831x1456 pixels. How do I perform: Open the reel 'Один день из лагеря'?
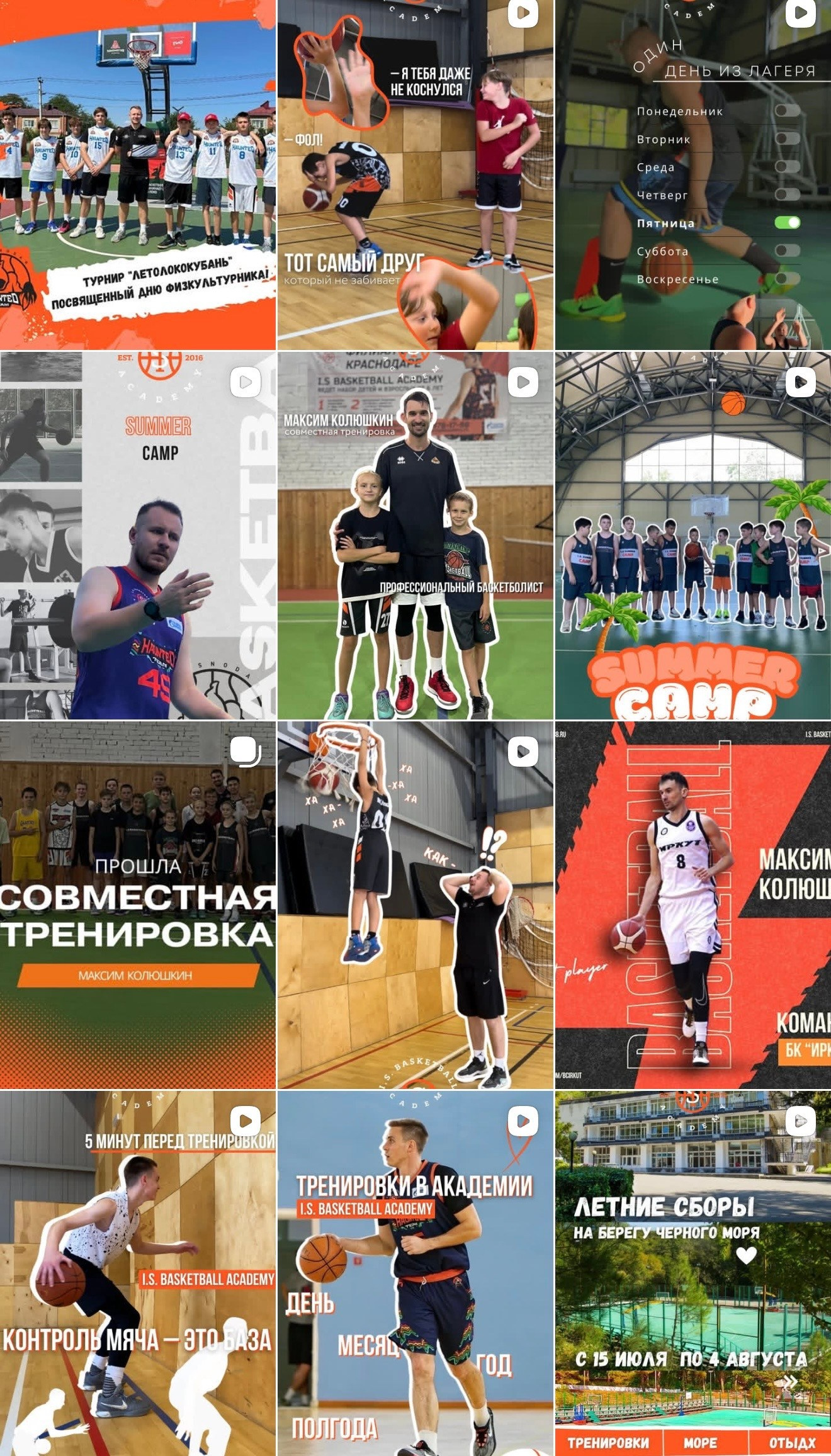(692, 174)
